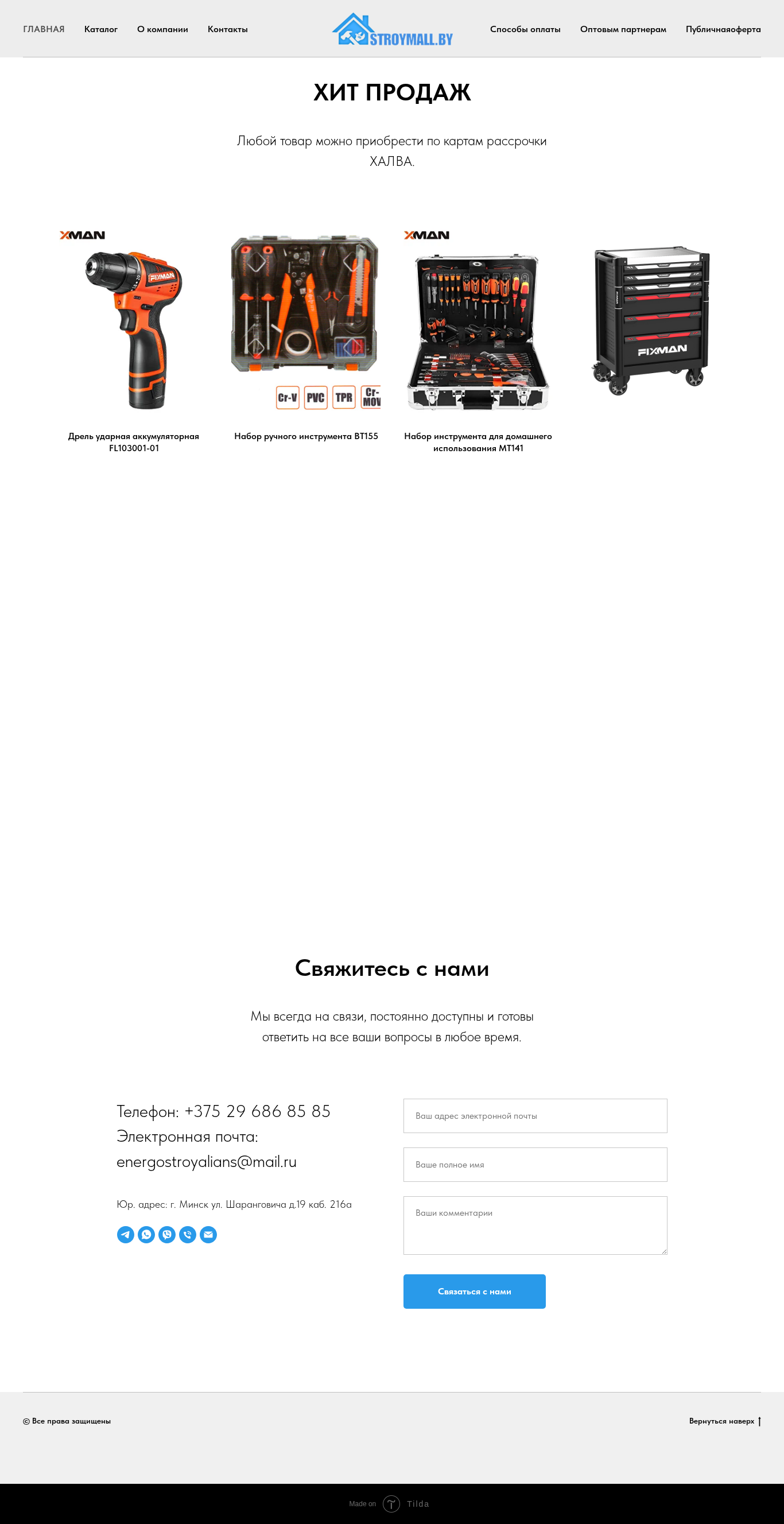Tap the email envelope icon
784x1524 pixels.
[x=208, y=1235]
